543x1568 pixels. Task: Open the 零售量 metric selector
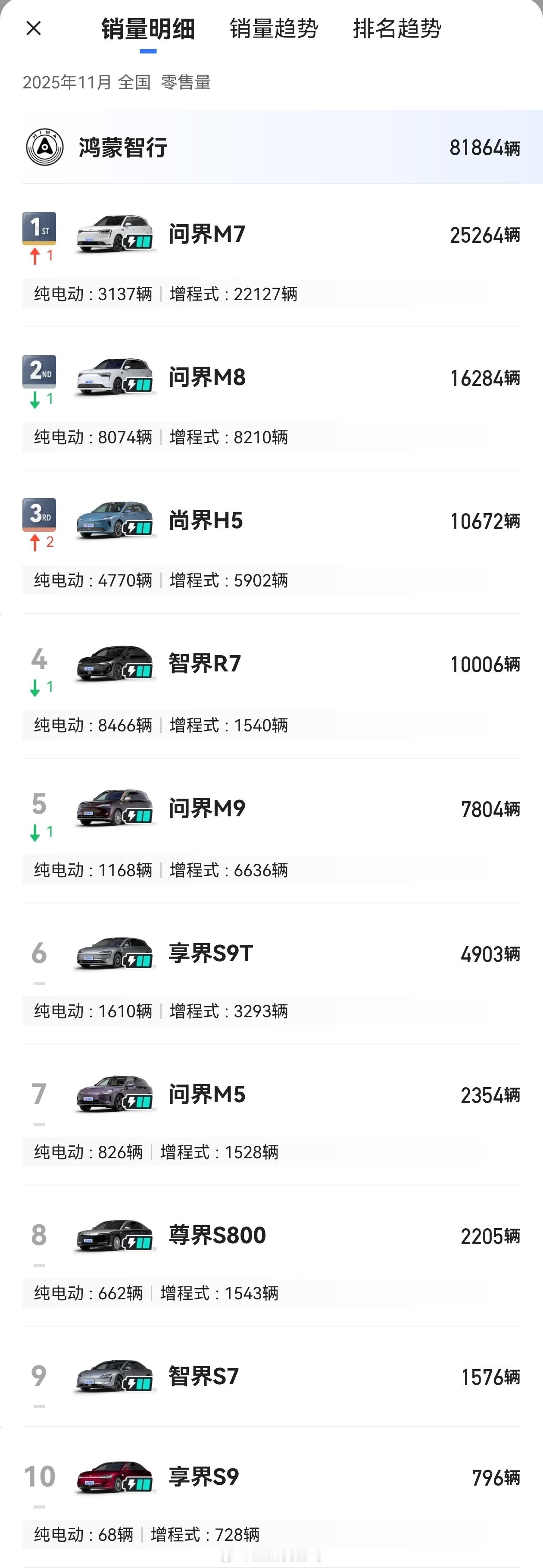pyautogui.click(x=185, y=83)
